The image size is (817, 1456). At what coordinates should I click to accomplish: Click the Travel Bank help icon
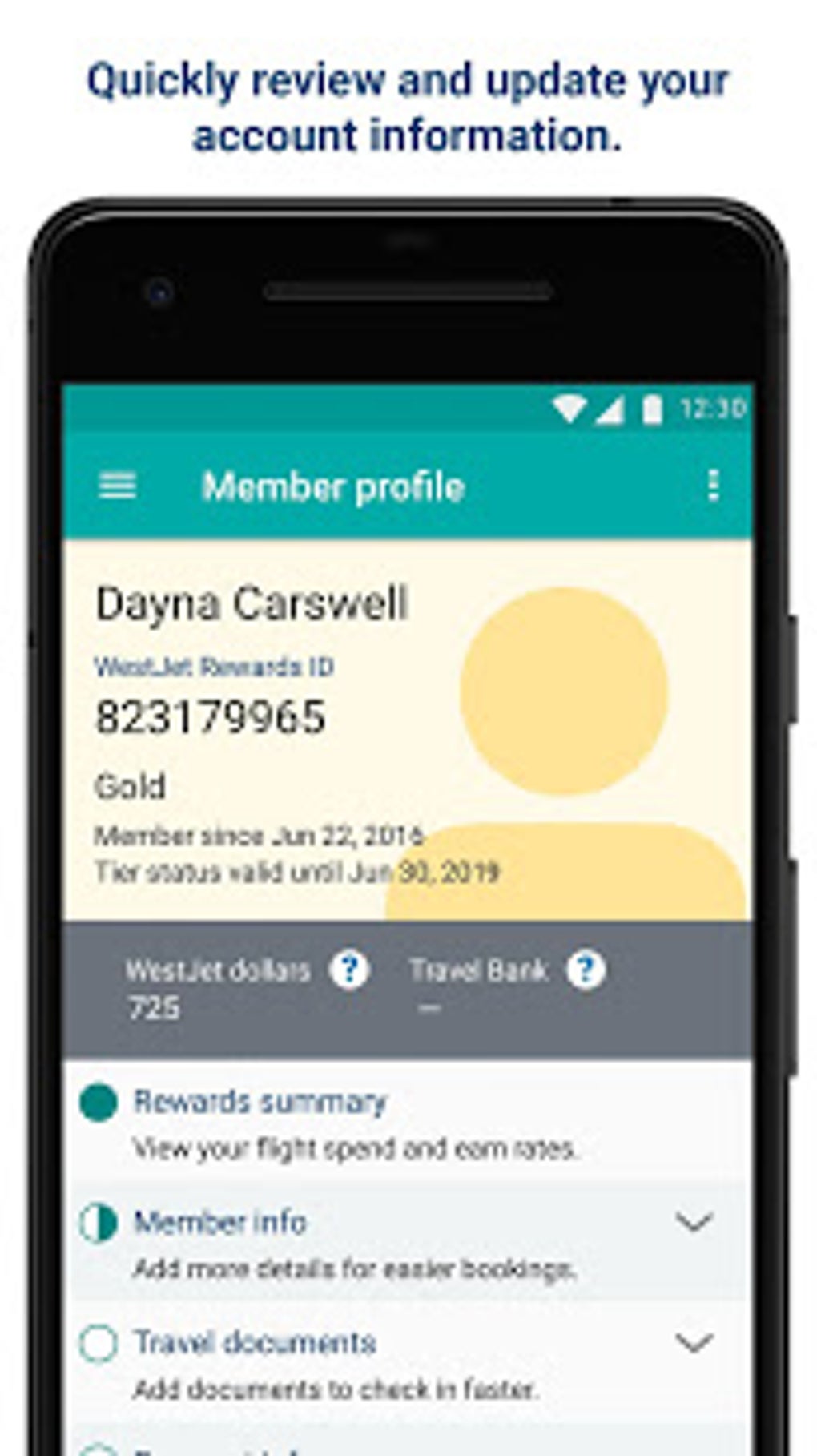coord(587,970)
